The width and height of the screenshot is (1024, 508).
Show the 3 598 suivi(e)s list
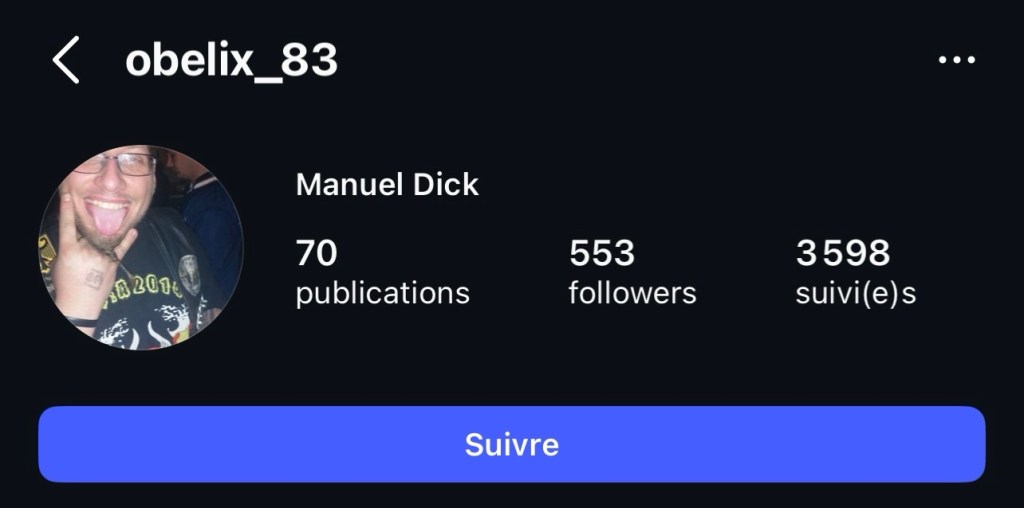tap(855, 272)
